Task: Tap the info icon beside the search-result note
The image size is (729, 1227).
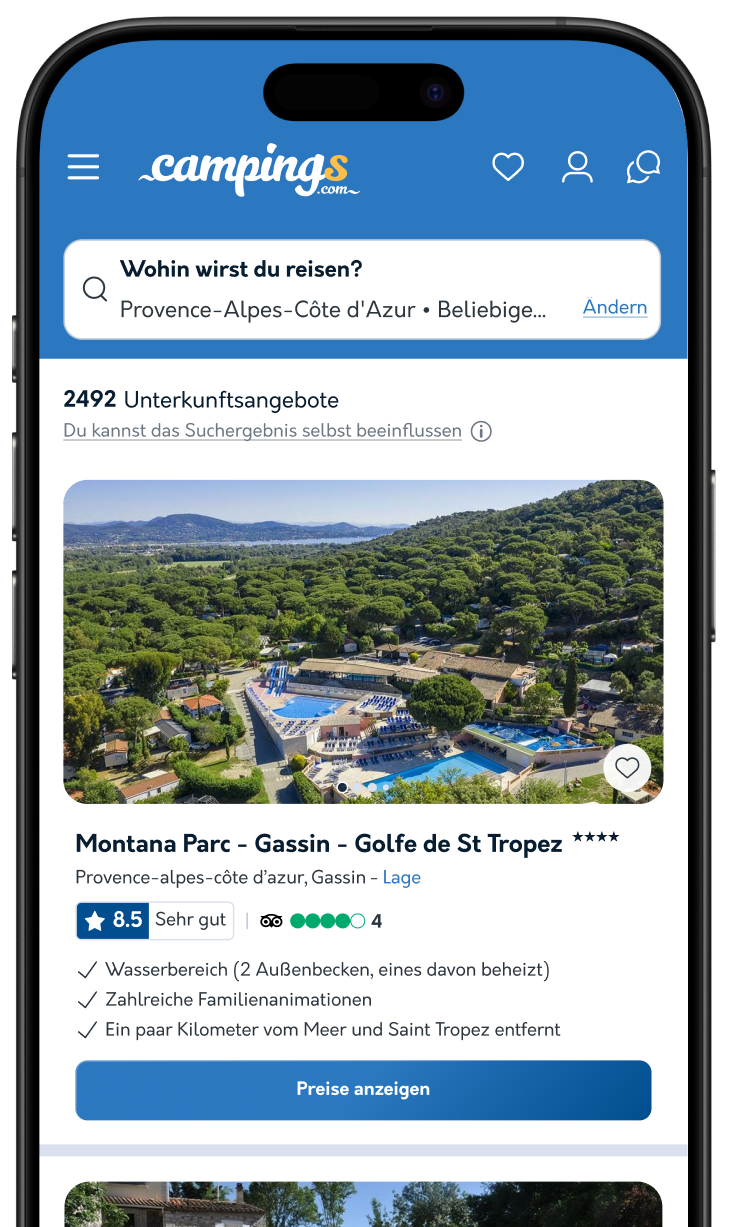Action: tap(481, 432)
